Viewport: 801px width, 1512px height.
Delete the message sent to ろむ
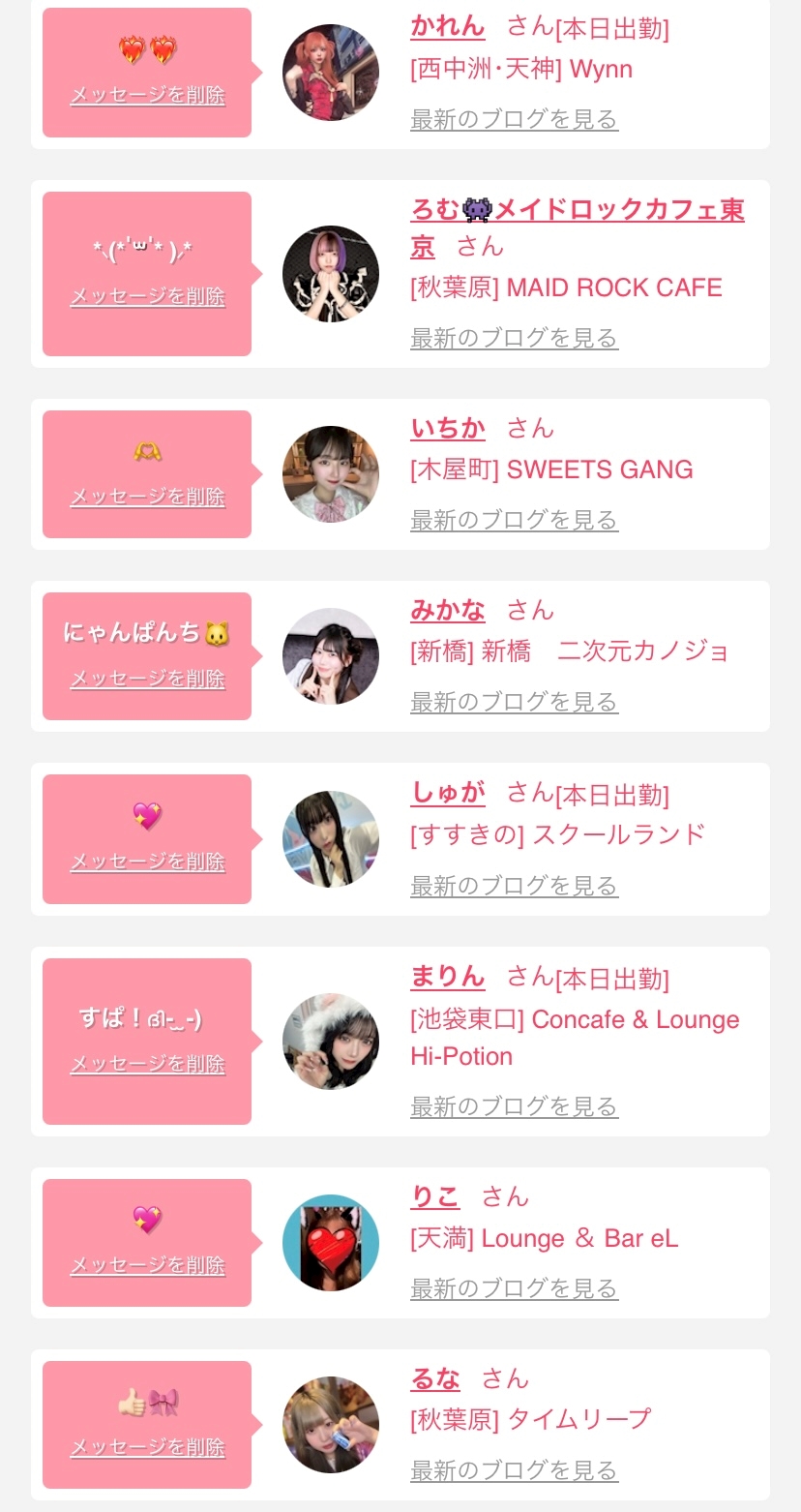[147, 296]
